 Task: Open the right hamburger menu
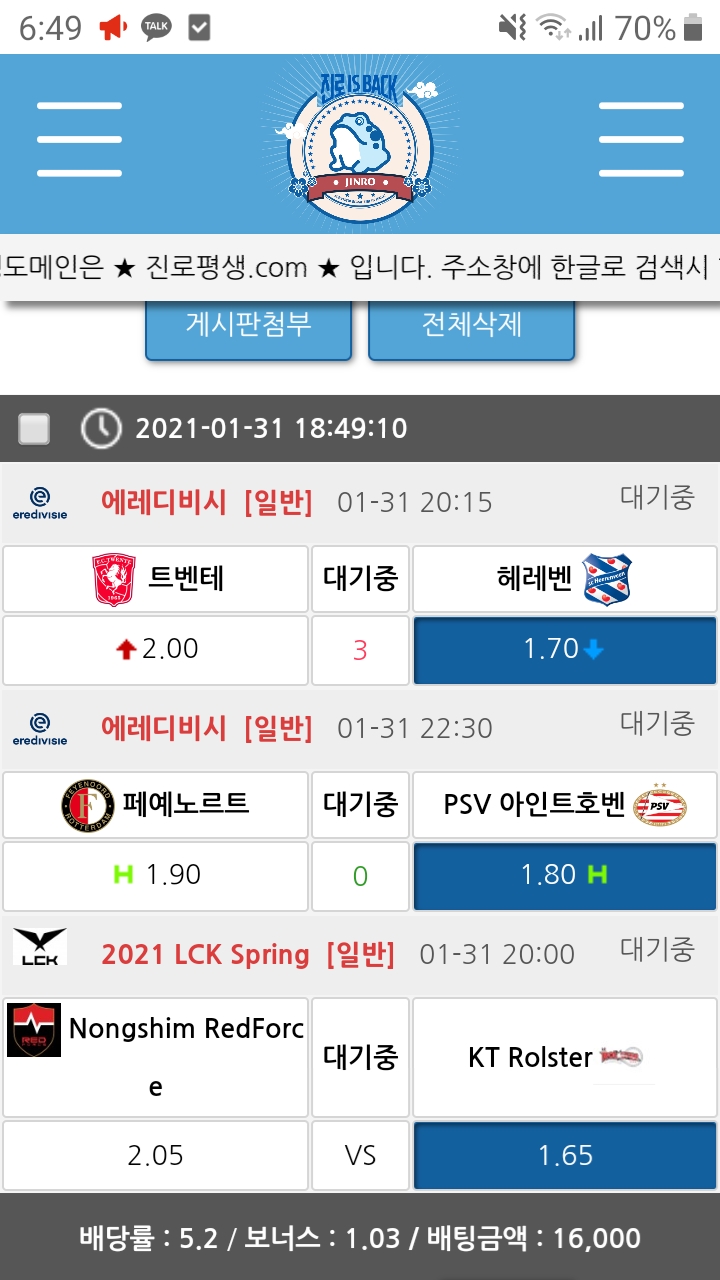point(641,140)
